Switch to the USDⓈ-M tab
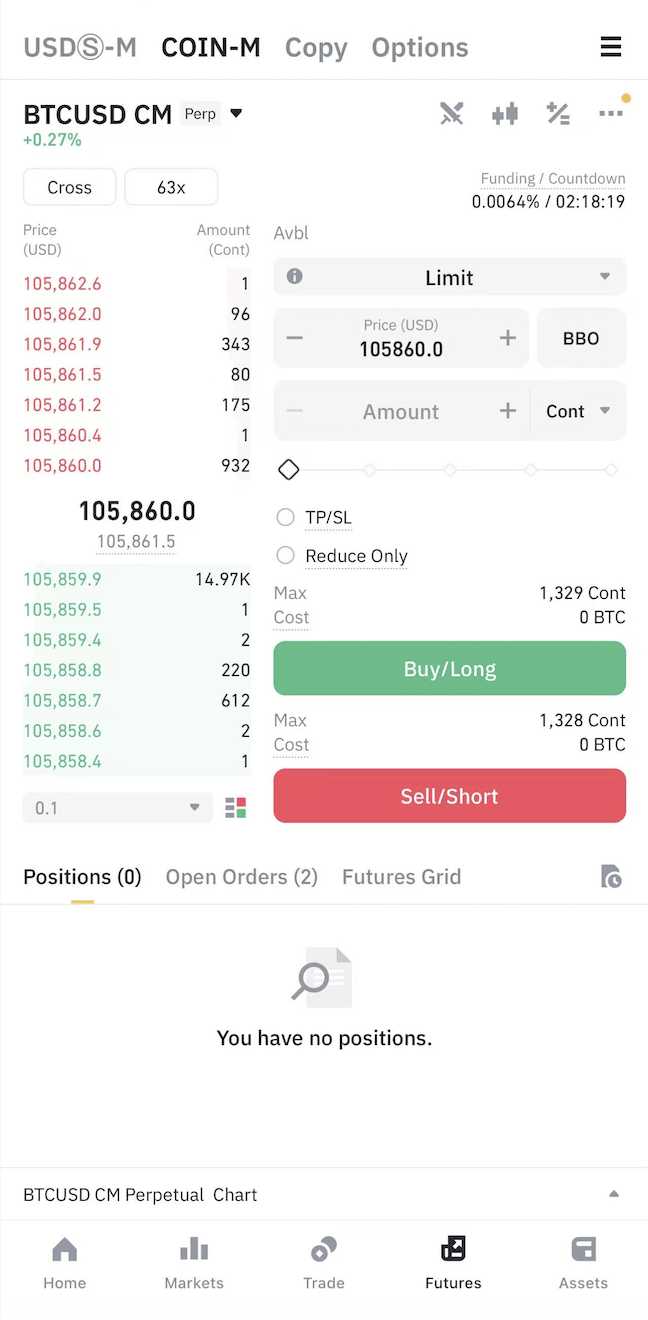648x1320 pixels. click(x=80, y=47)
